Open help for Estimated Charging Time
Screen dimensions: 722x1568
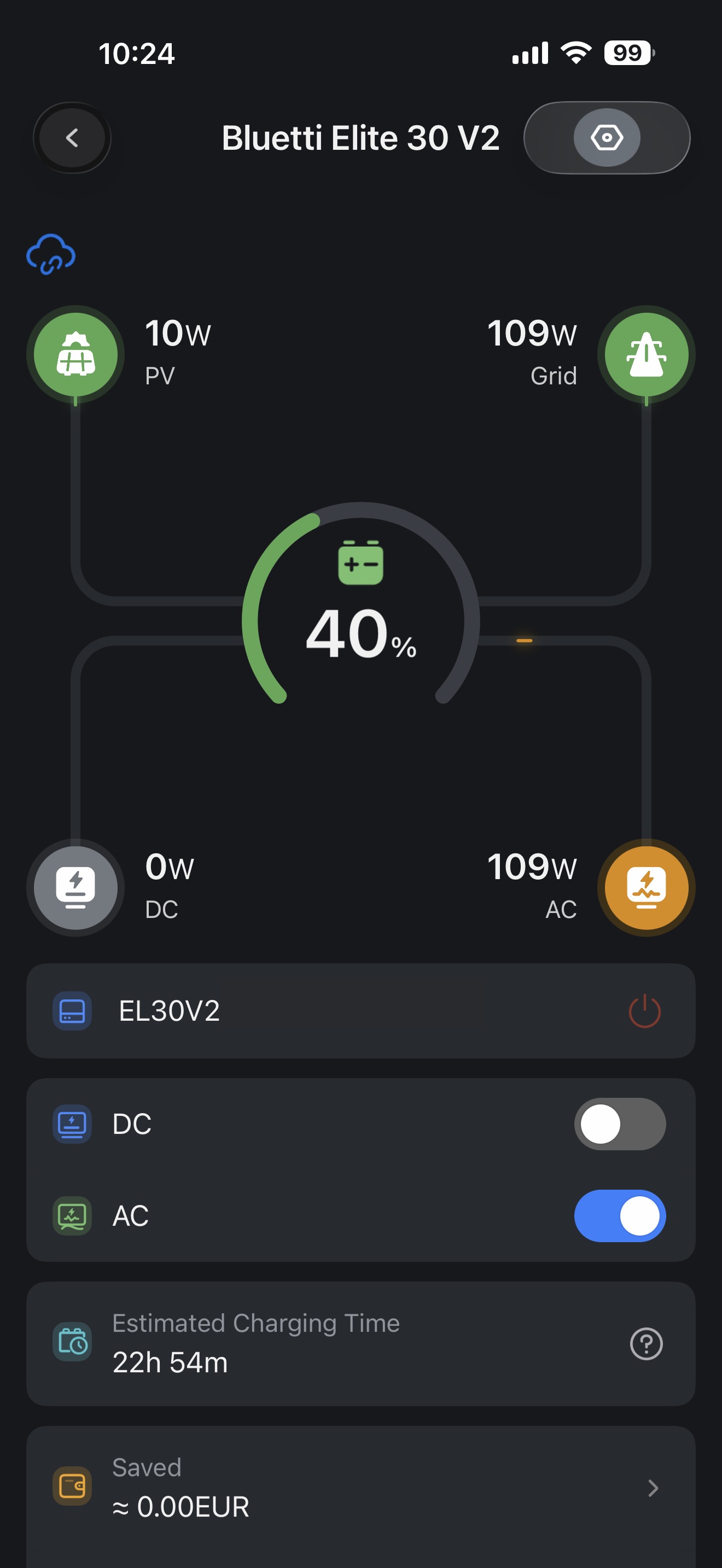point(645,1343)
